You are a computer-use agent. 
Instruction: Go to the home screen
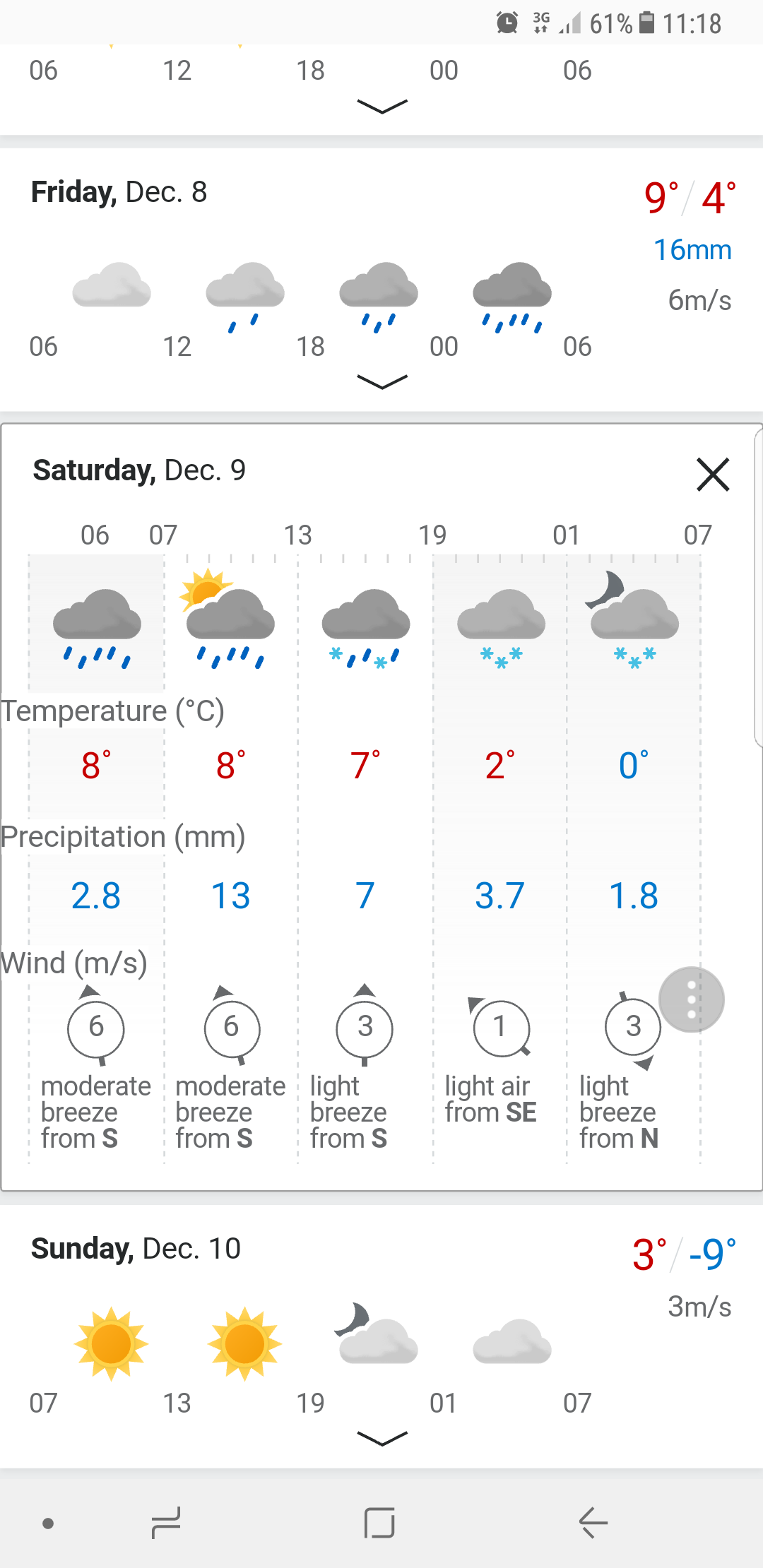(x=379, y=1523)
